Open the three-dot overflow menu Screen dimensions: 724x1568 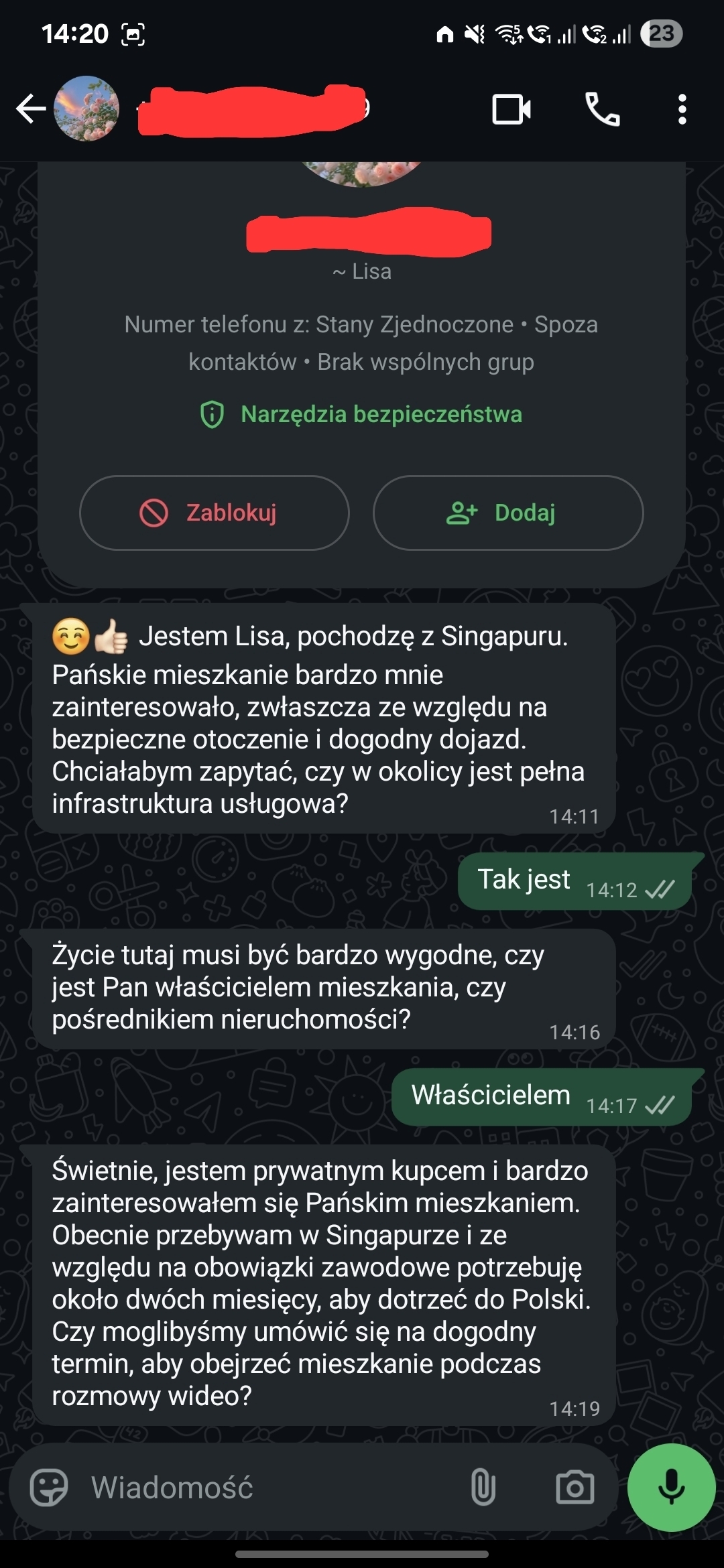(682, 109)
